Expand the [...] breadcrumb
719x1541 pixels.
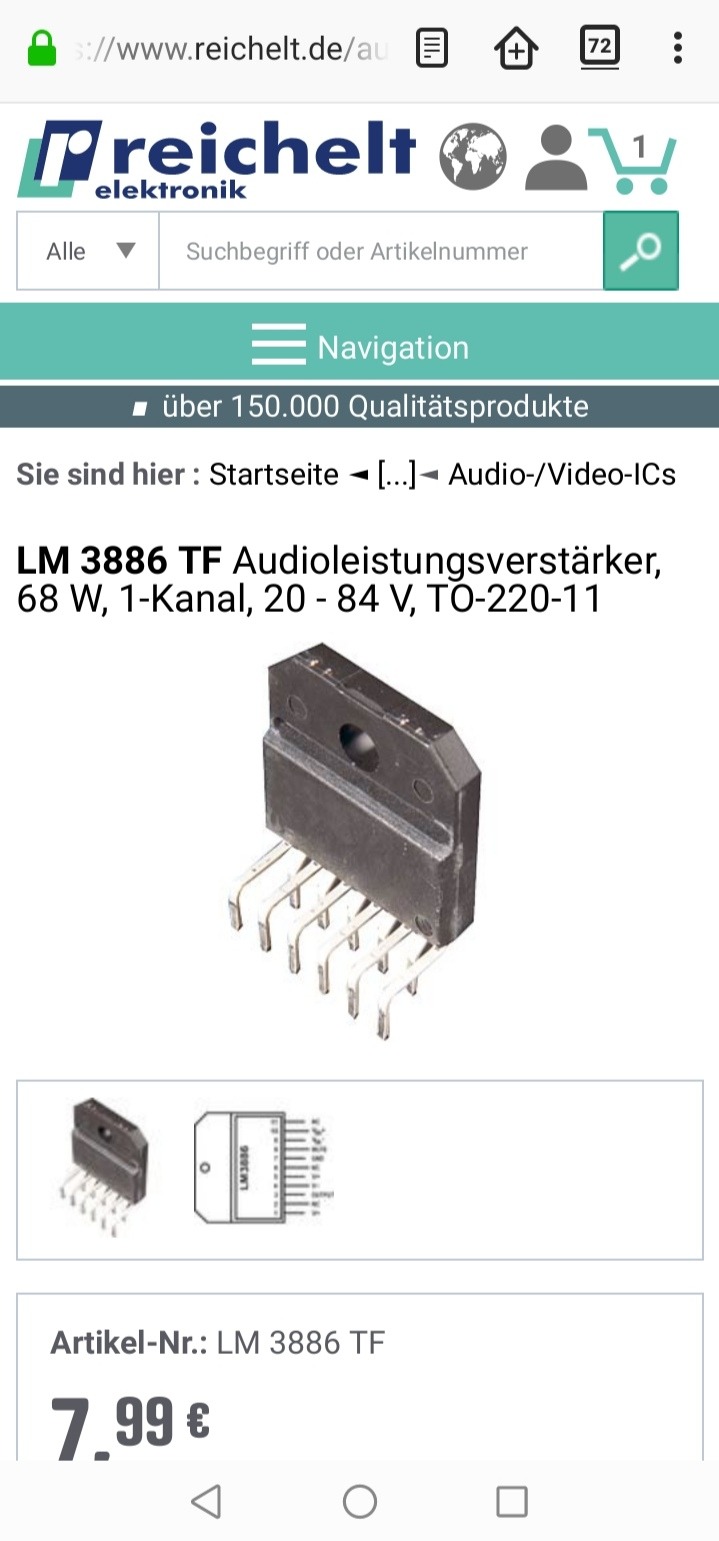[396, 474]
